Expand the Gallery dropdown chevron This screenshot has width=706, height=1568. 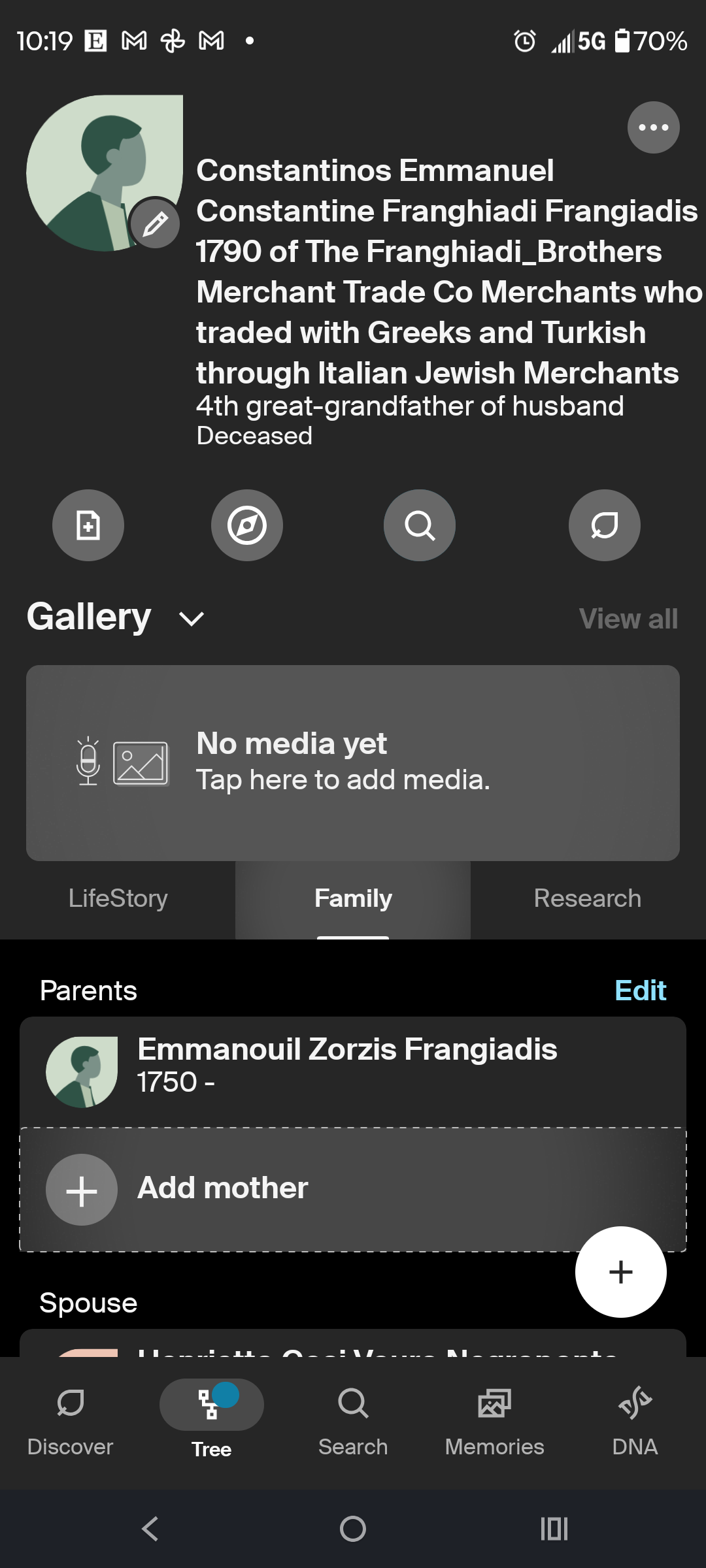tap(192, 618)
